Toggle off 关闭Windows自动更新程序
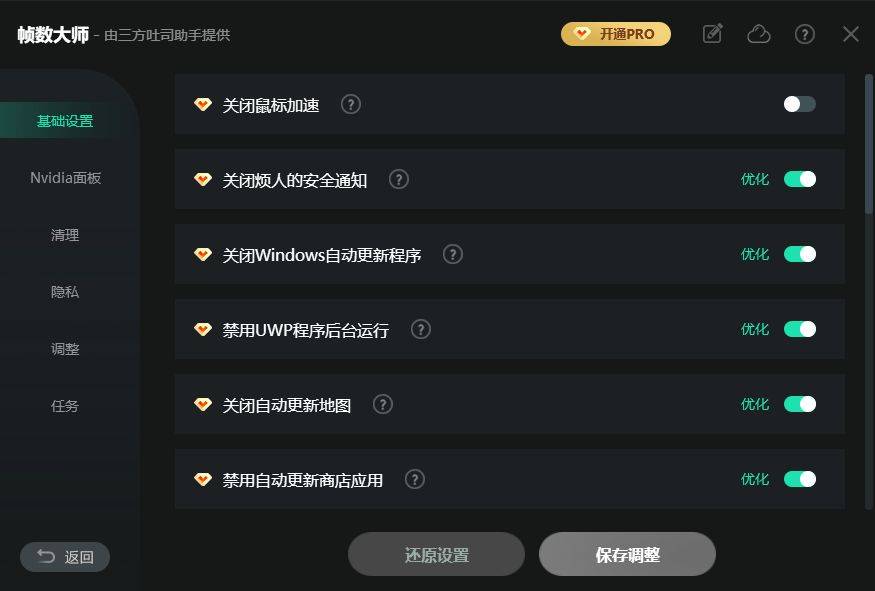875x591 pixels. click(x=800, y=254)
